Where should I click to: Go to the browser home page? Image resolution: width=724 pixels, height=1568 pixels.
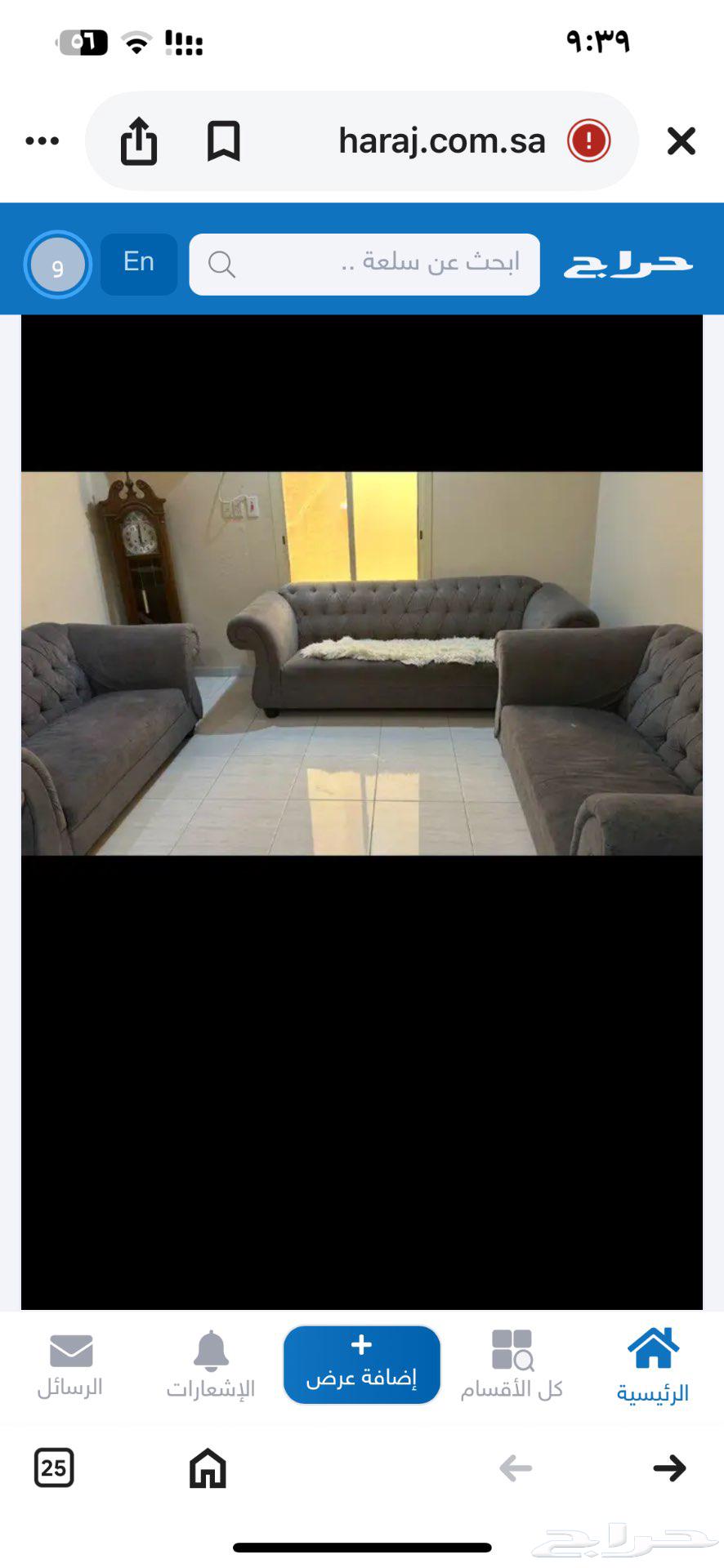(208, 1468)
